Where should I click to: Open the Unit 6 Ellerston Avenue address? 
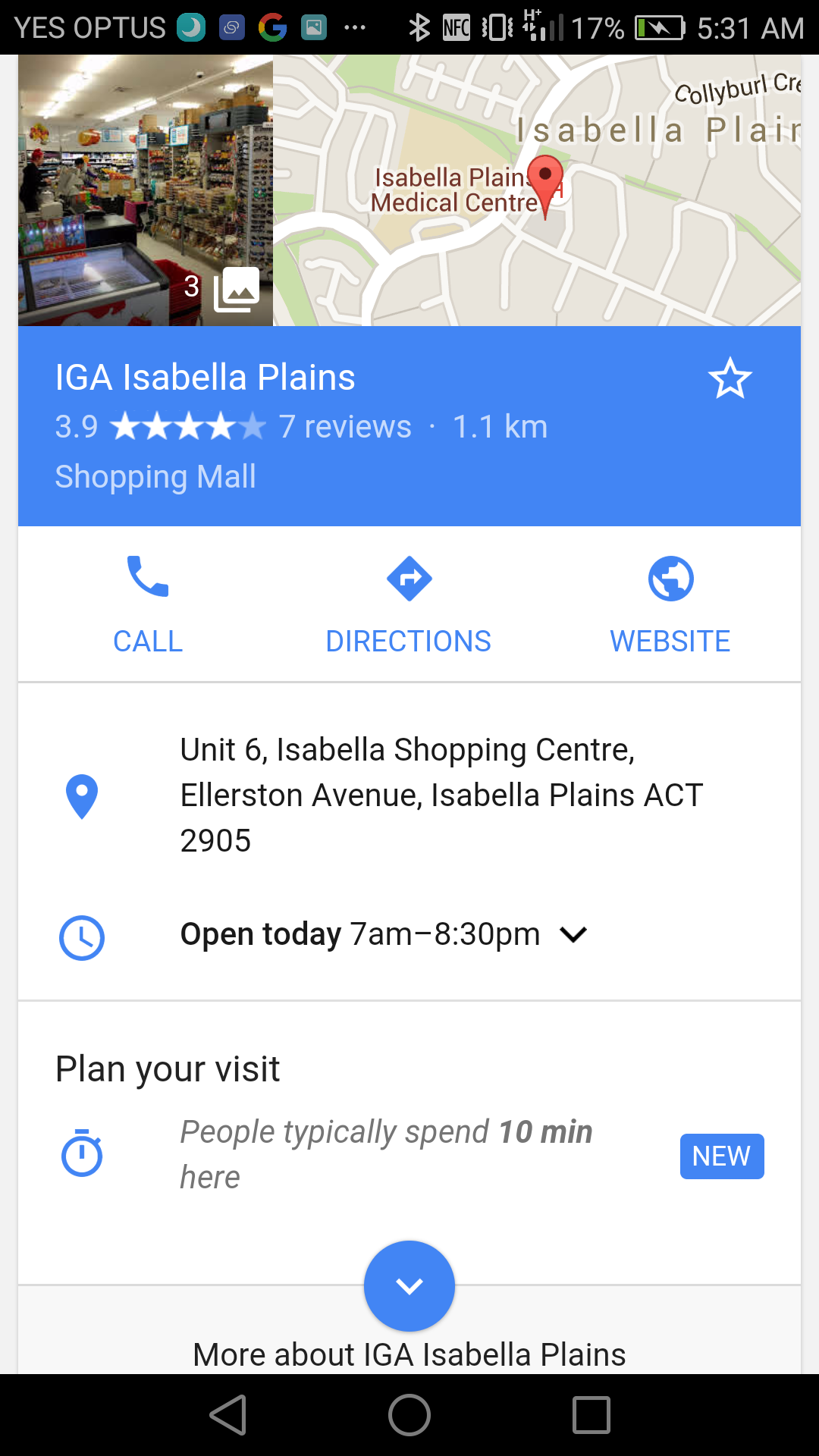coord(409,795)
